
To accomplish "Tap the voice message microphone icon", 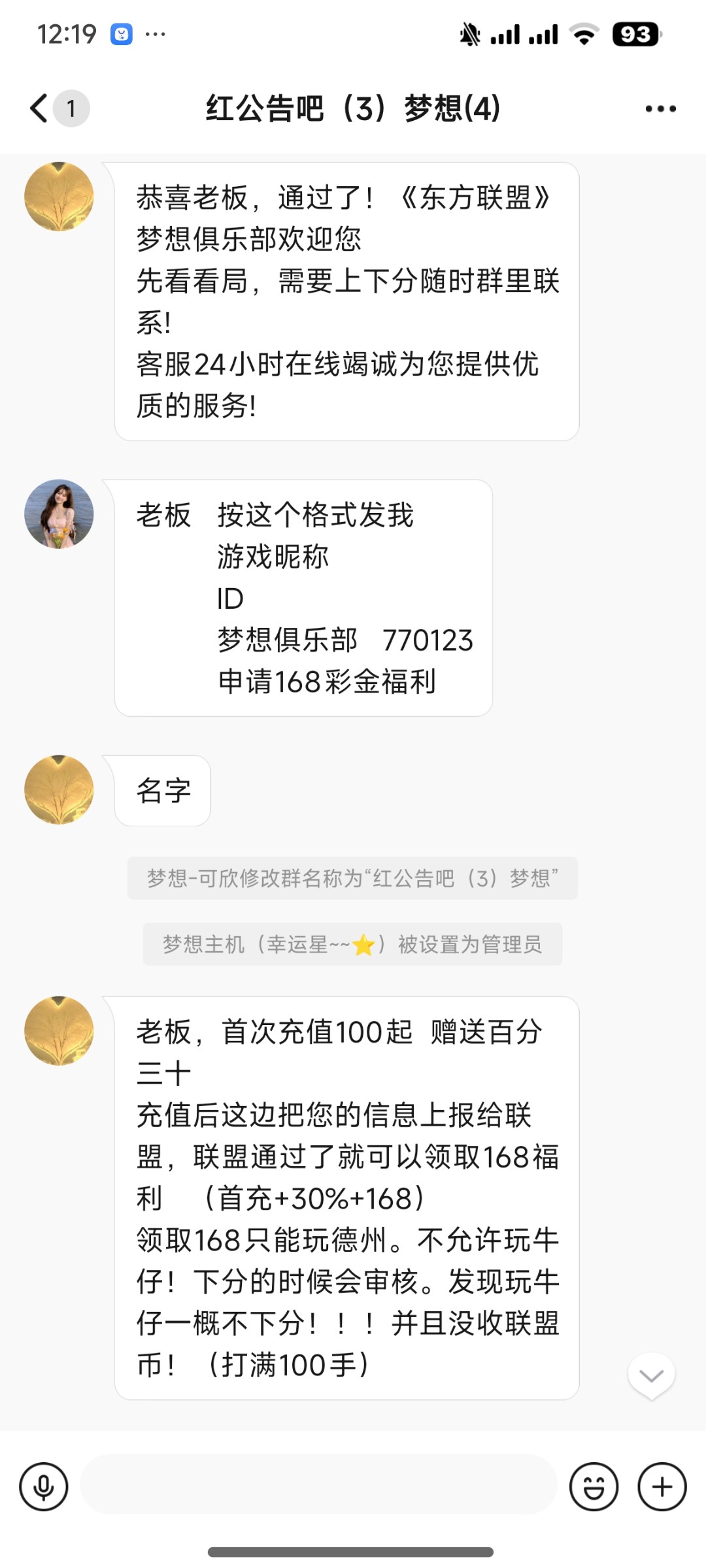I will tap(44, 1486).
